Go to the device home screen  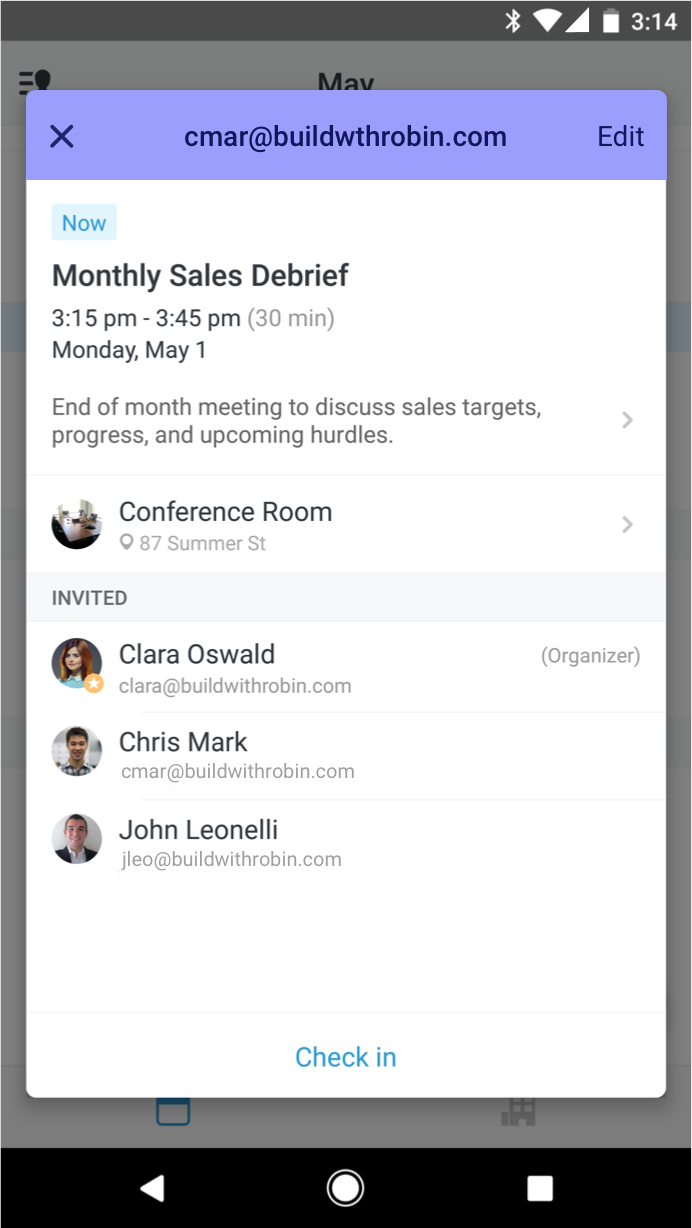click(x=345, y=1187)
